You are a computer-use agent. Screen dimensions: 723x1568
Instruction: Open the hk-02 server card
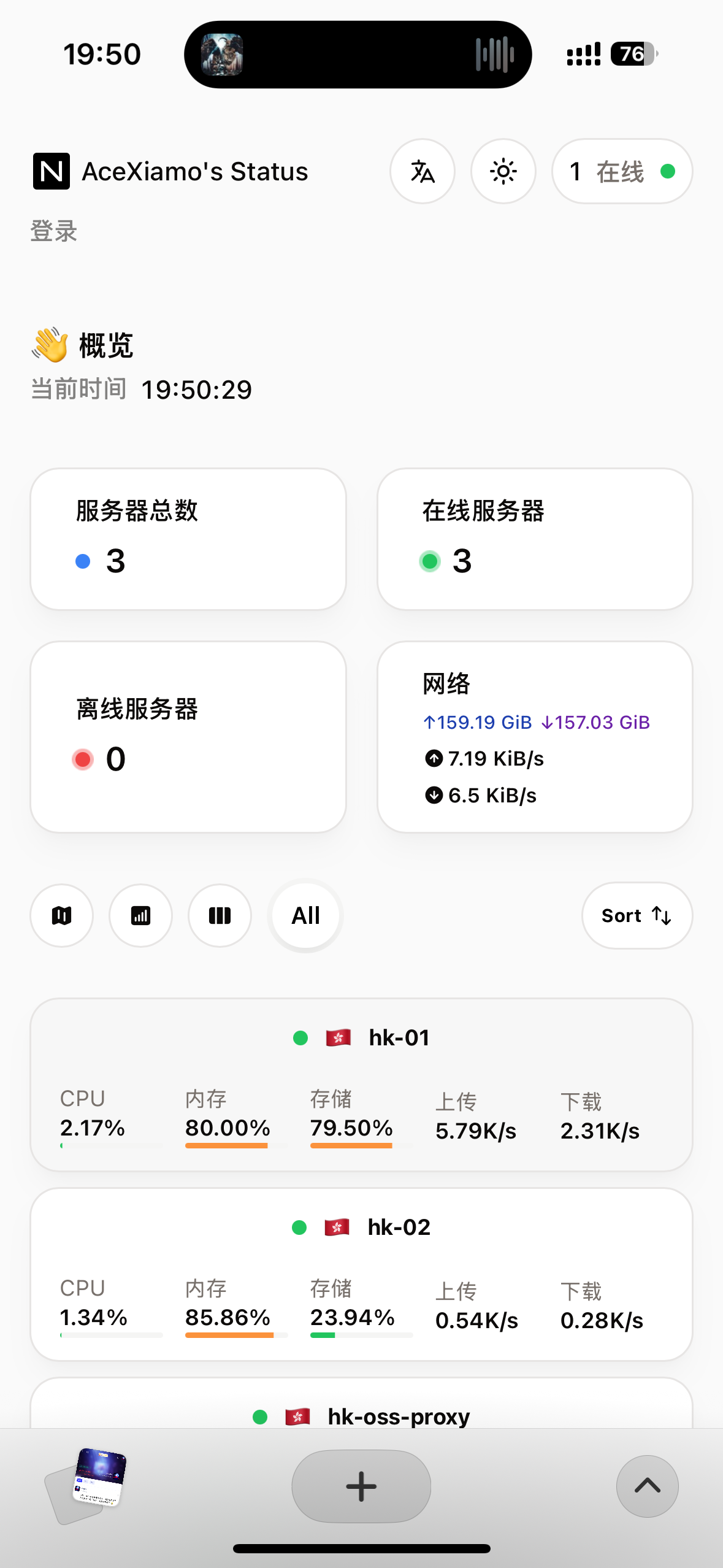[361, 1274]
